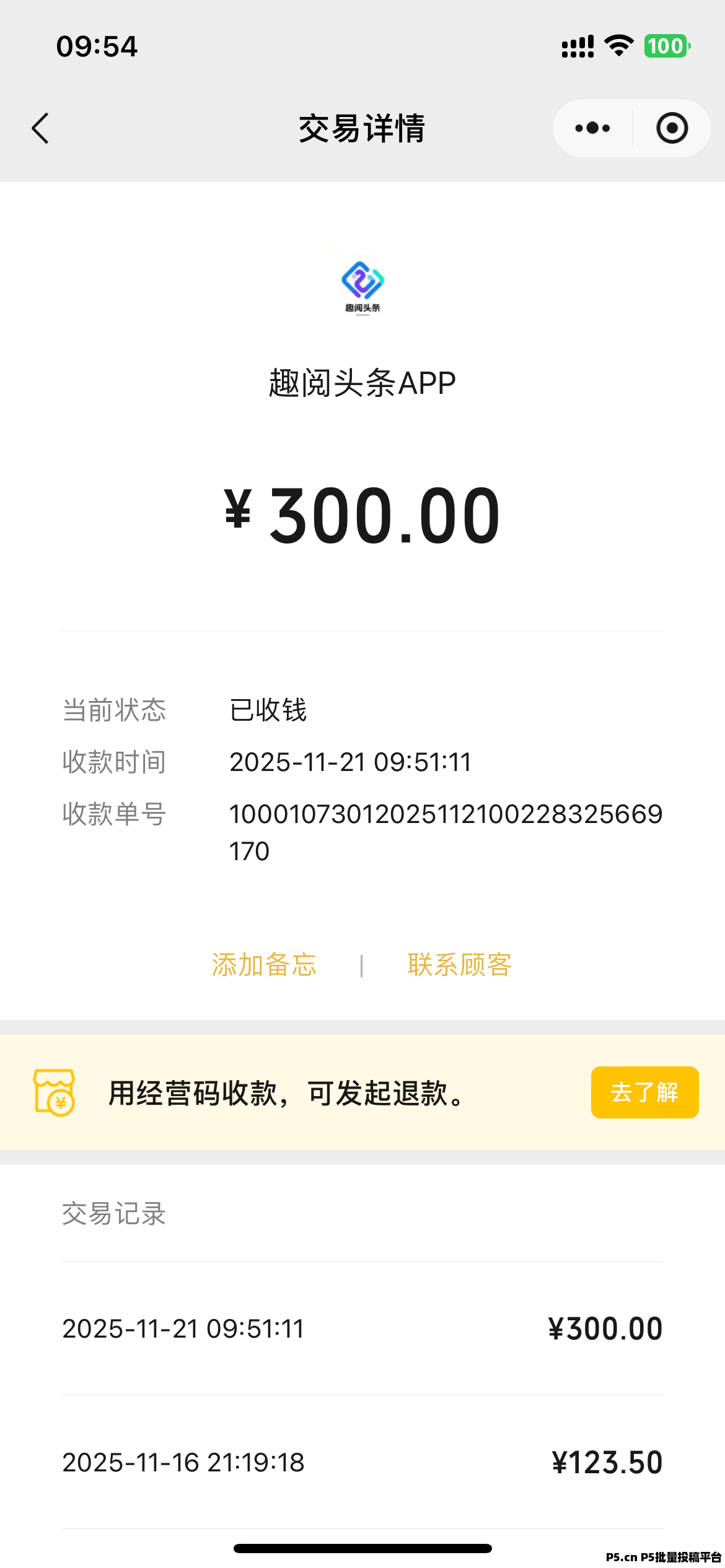The height and width of the screenshot is (1568, 725).
Task: Open the ¥123.50 transaction record
Action: point(362,1463)
